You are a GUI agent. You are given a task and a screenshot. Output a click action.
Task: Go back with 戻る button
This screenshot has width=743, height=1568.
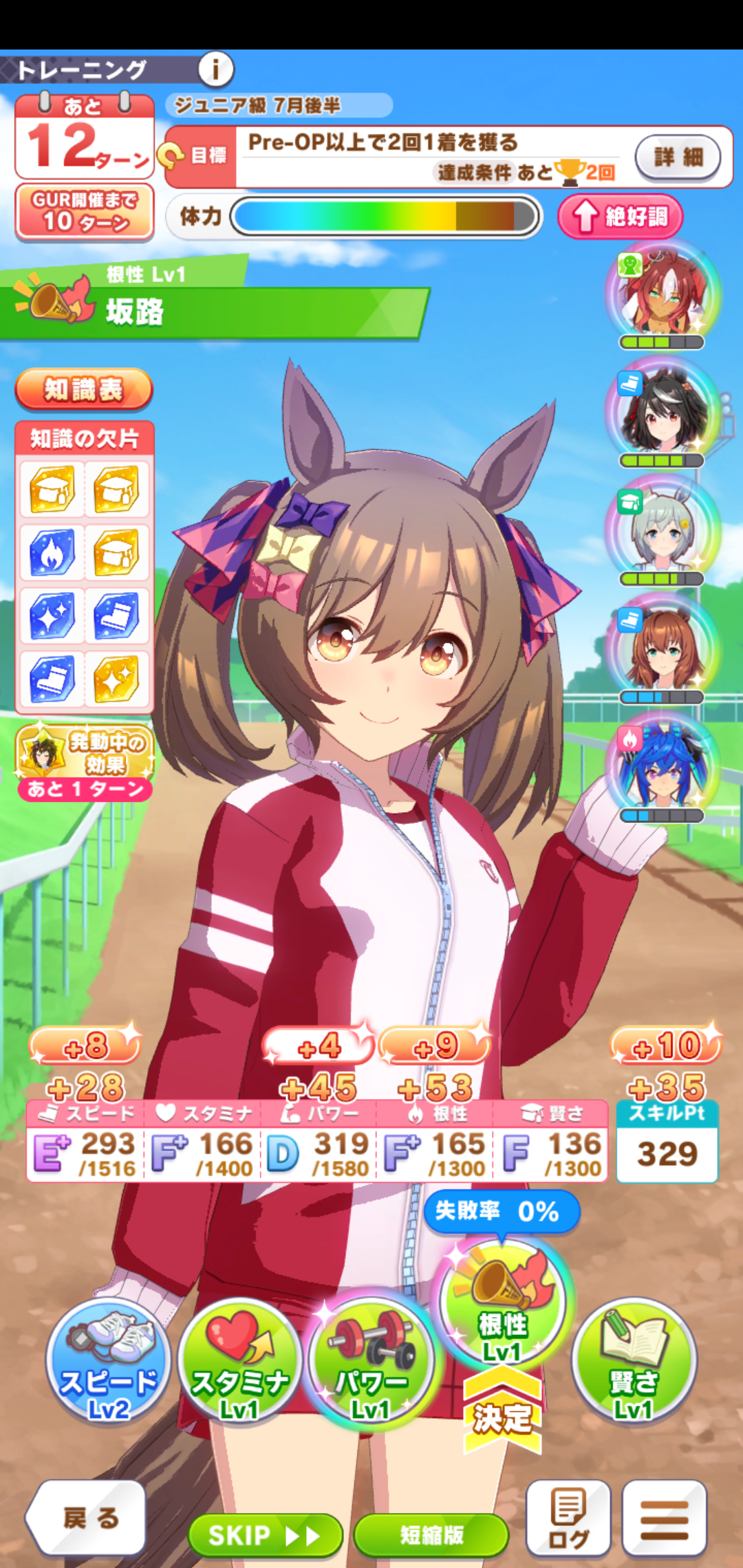pyautogui.click(x=89, y=1518)
